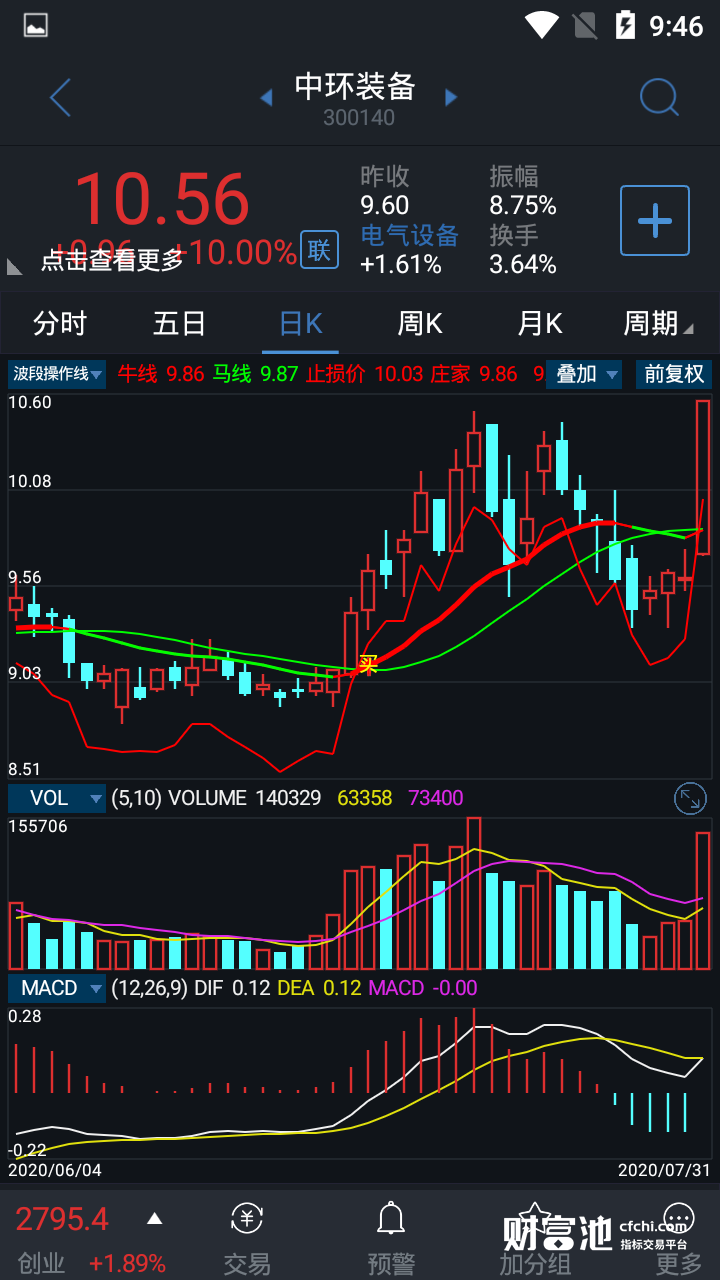The image size is (720, 1280).
Task: Select the 周K chart tab
Action: click(420, 324)
